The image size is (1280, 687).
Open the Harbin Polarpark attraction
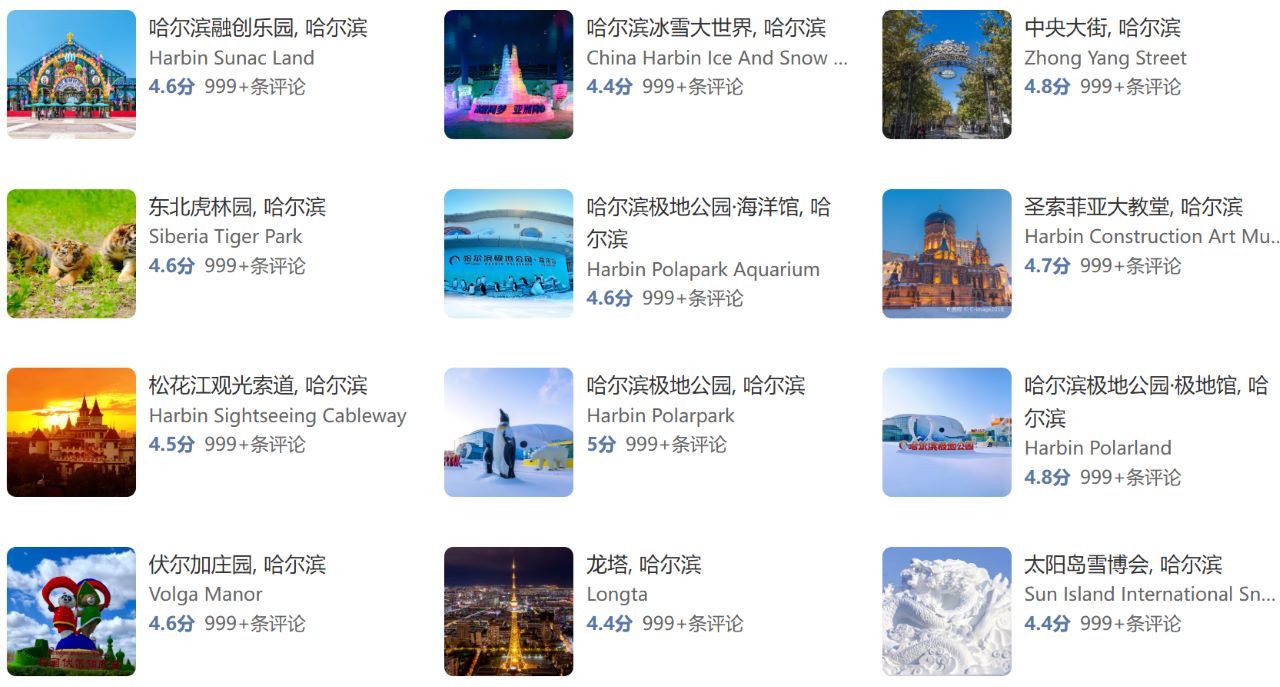(695, 386)
